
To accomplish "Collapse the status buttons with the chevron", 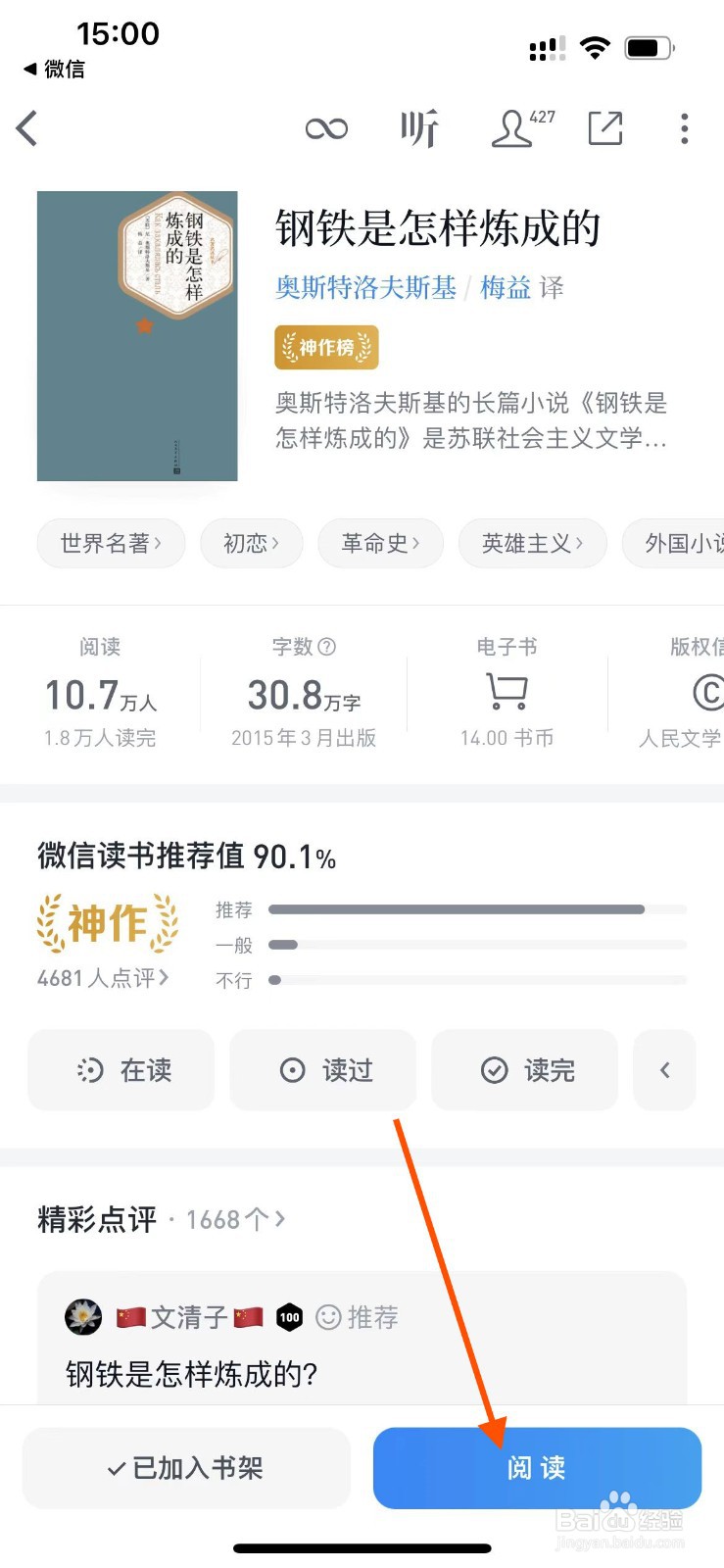I will 665,1070.
